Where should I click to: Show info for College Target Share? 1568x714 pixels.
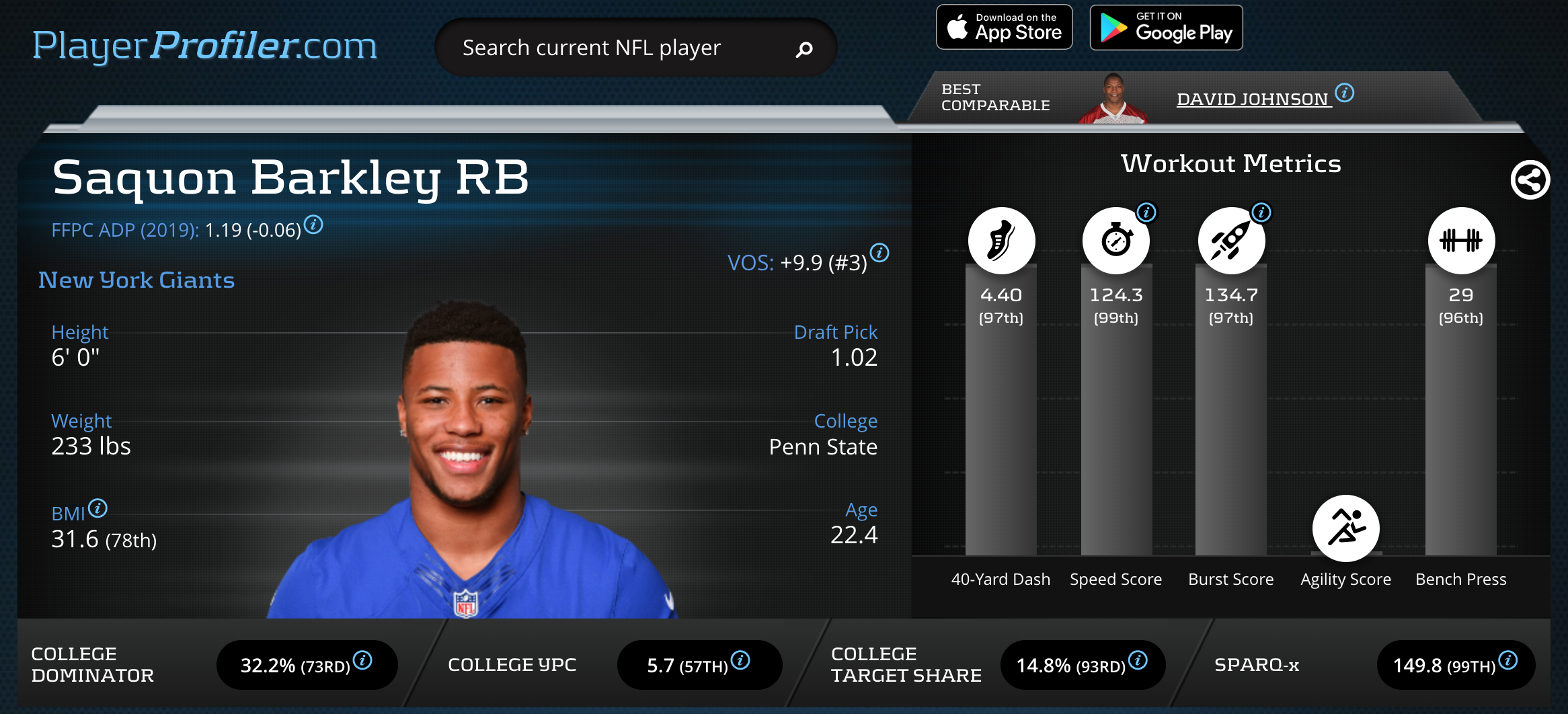pos(1138,660)
